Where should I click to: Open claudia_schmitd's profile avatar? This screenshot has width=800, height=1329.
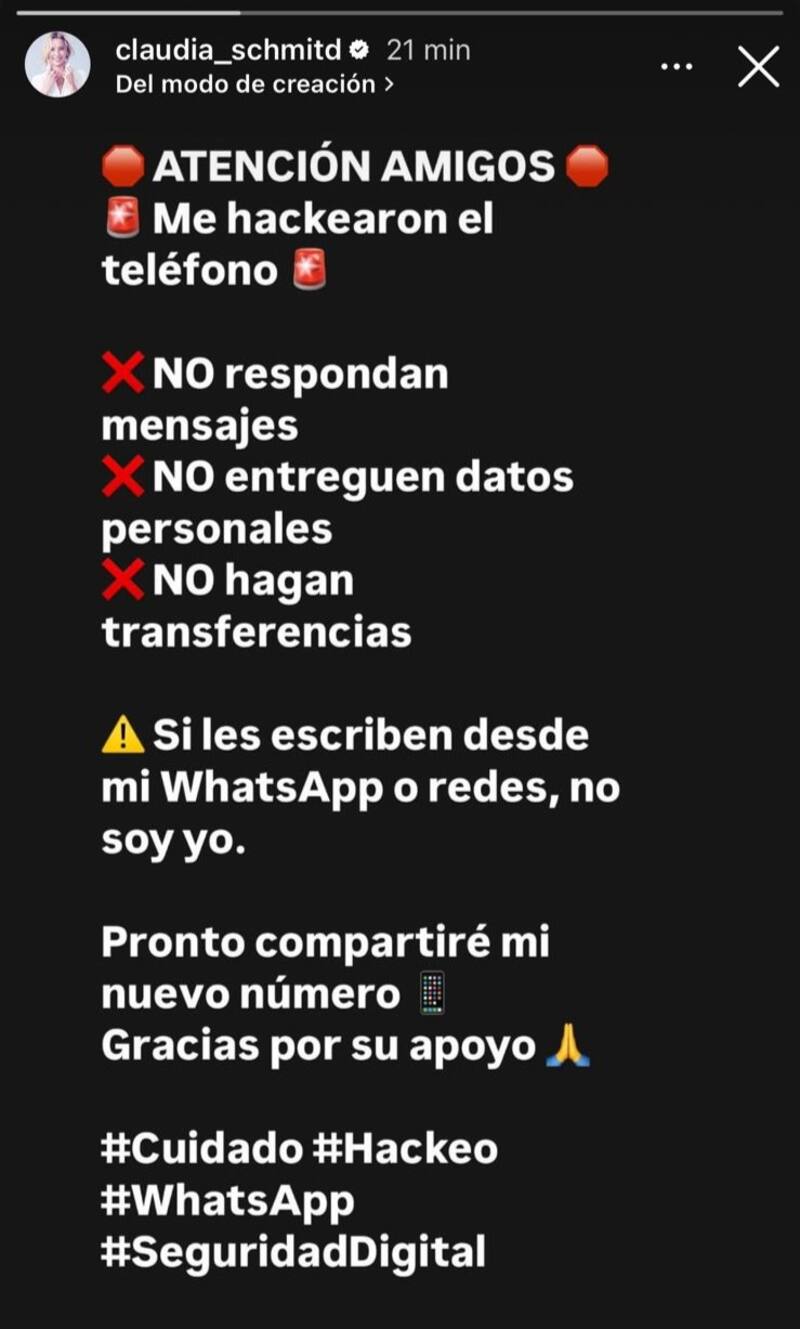click(57, 60)
